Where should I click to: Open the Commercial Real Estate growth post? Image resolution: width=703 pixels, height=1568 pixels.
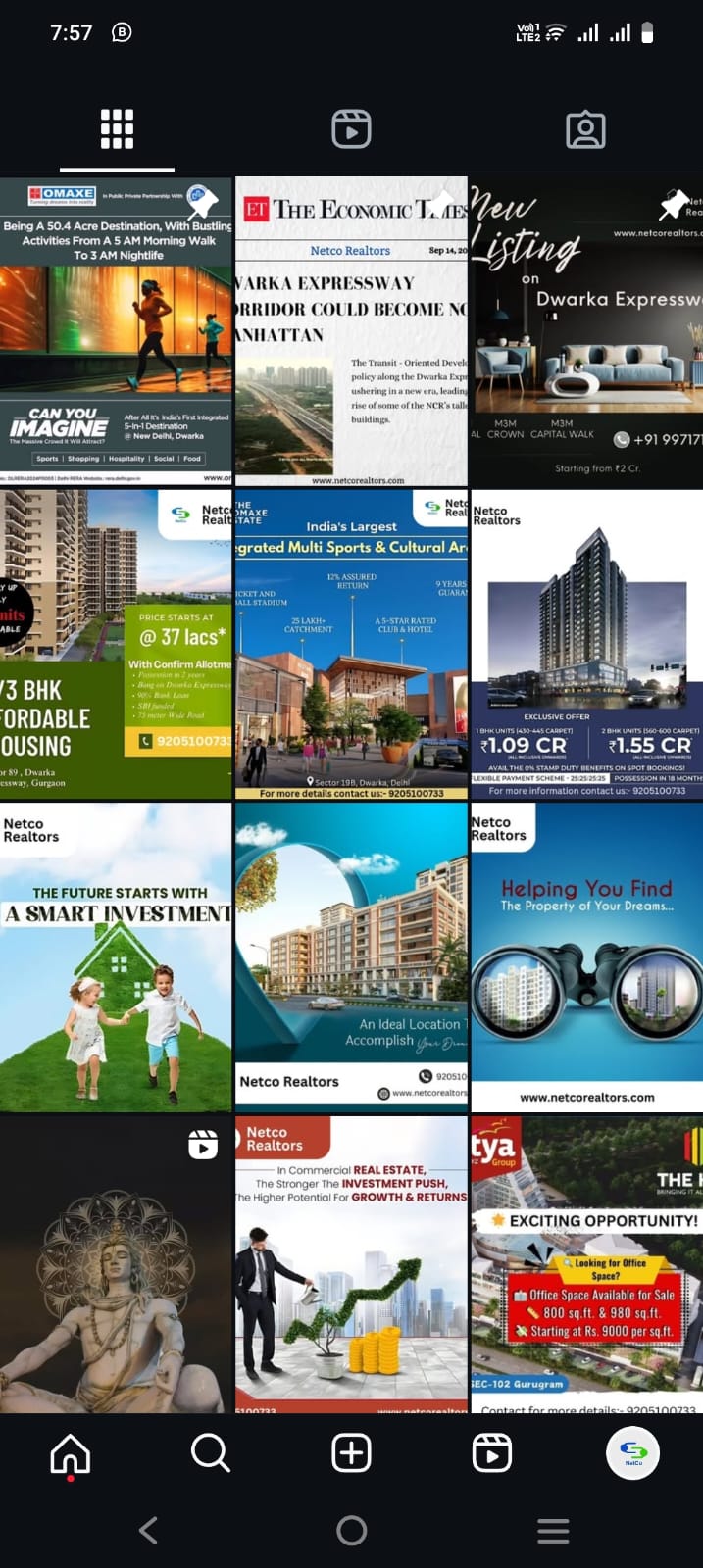click(351, 1264)
